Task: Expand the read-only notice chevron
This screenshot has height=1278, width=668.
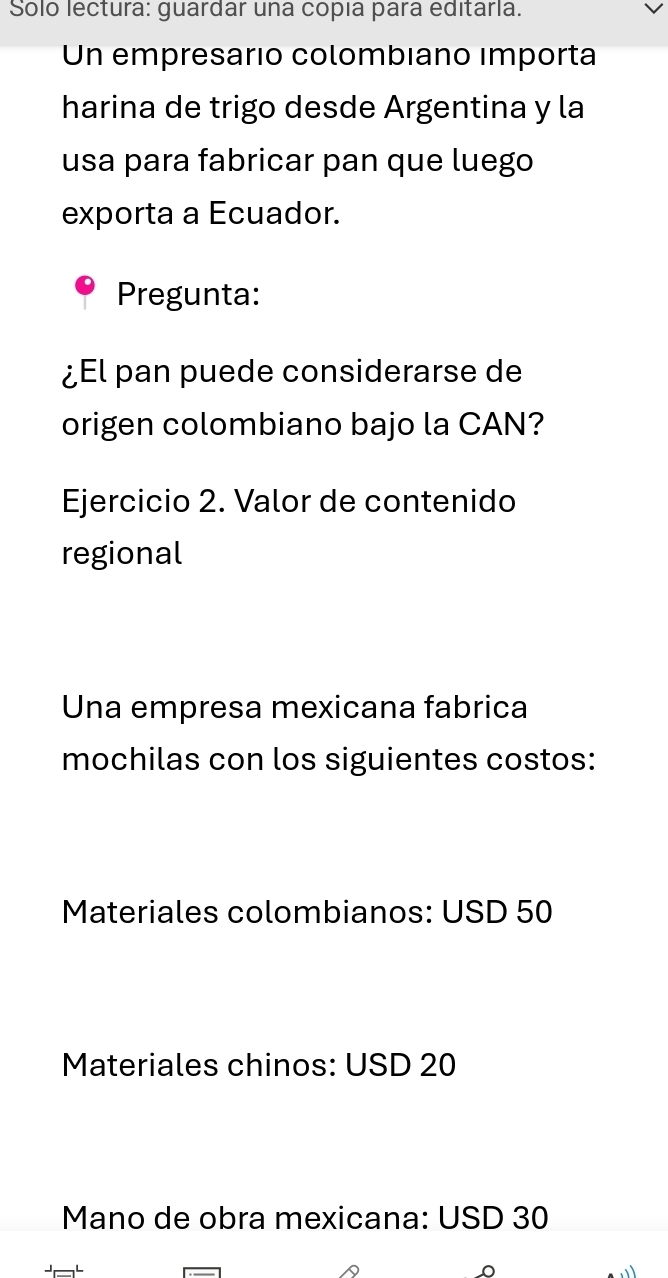Action: coord(650,10)
